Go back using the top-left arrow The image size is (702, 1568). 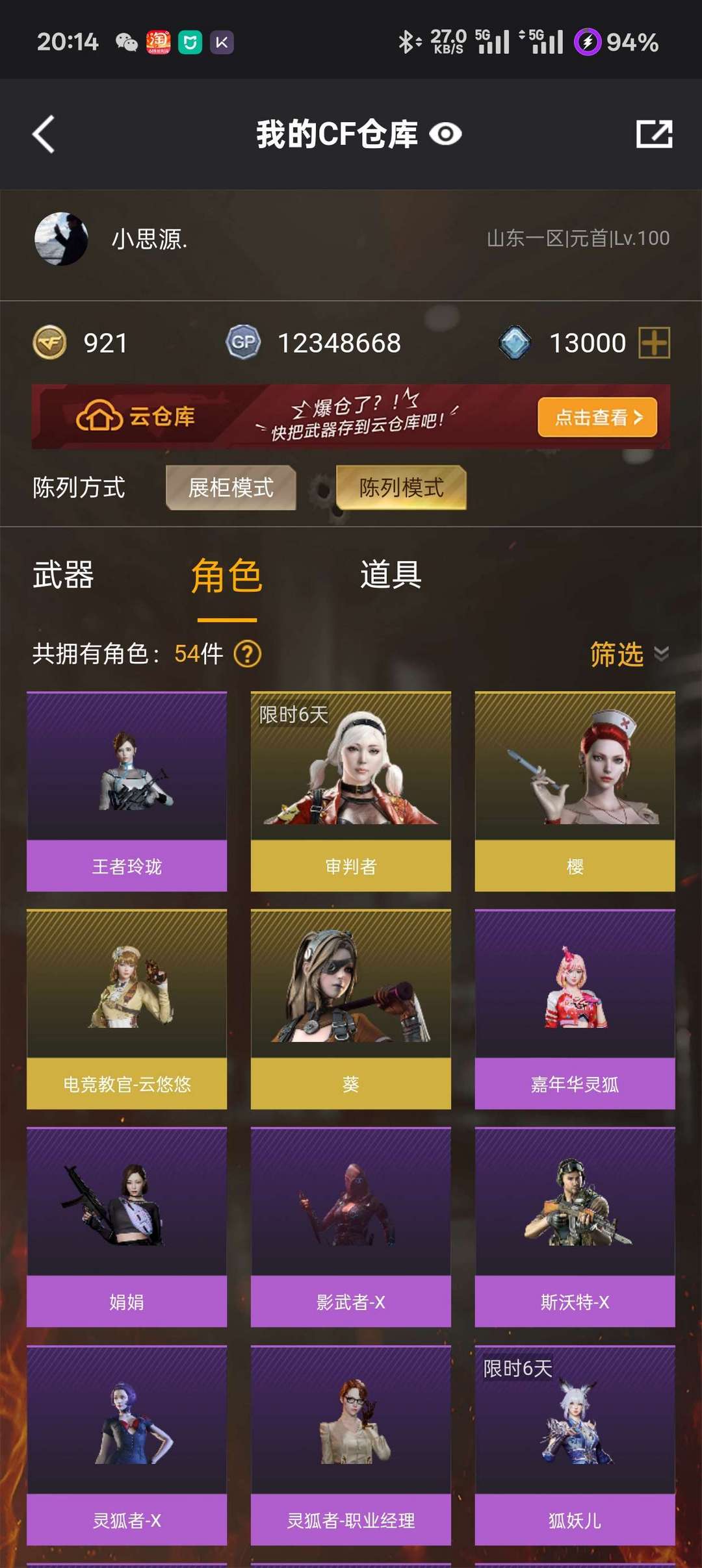(x=44, y=134)
